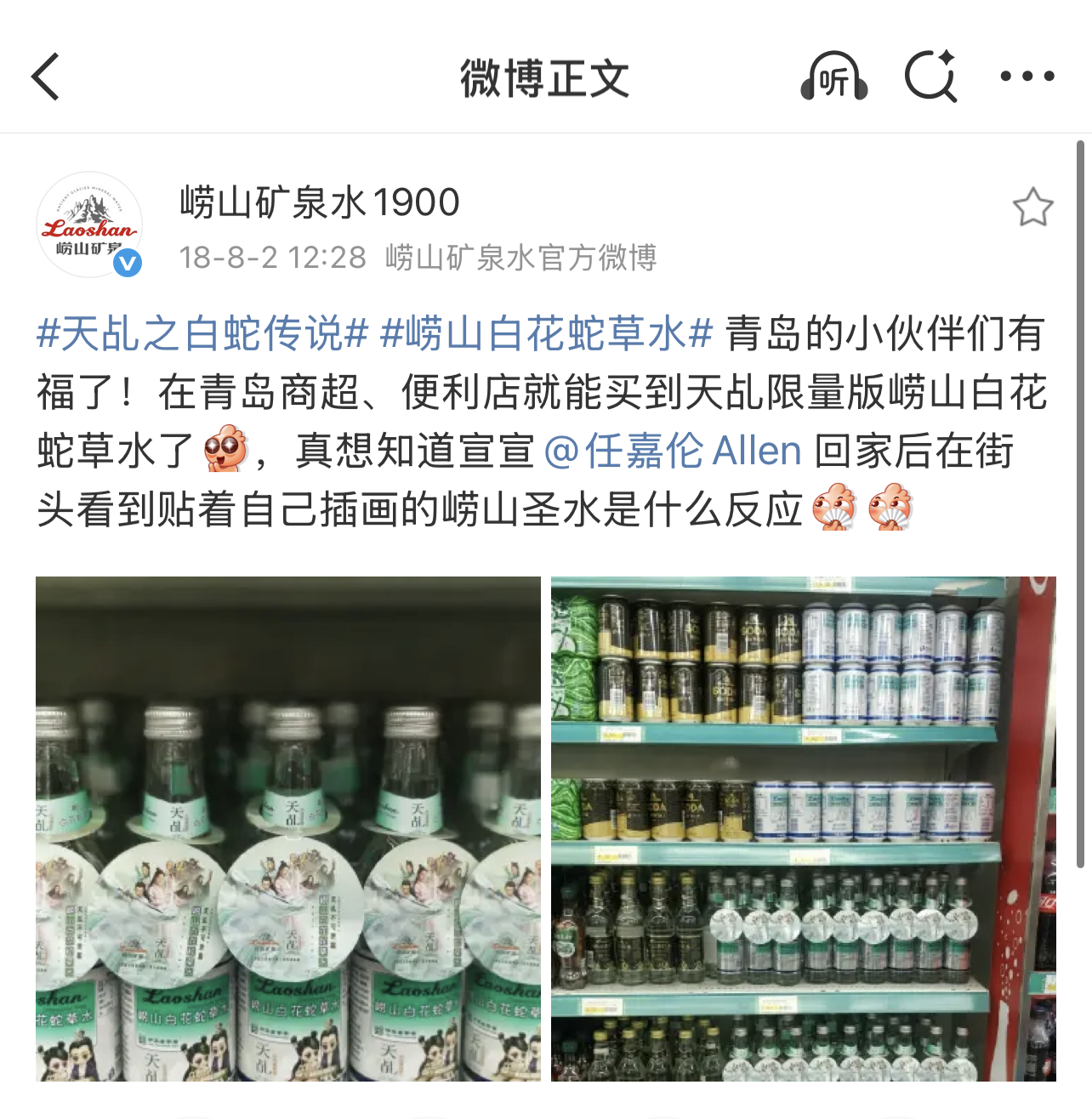Open the 崂山矿泉水1900 username link
This screenshot has width=1092, height=1119.
pos(319,202)
